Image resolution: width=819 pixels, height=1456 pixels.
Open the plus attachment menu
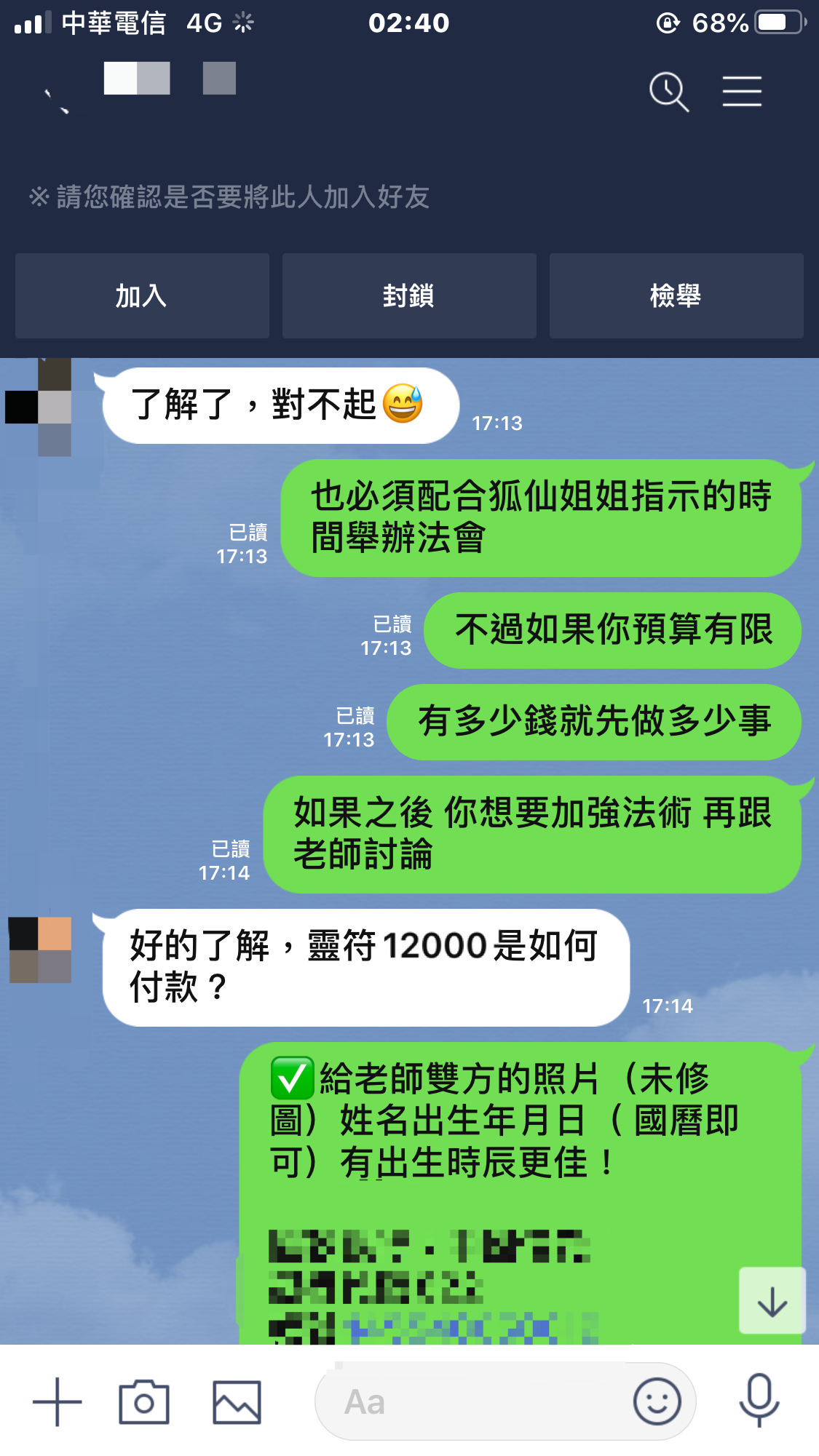click(57, 1402)
